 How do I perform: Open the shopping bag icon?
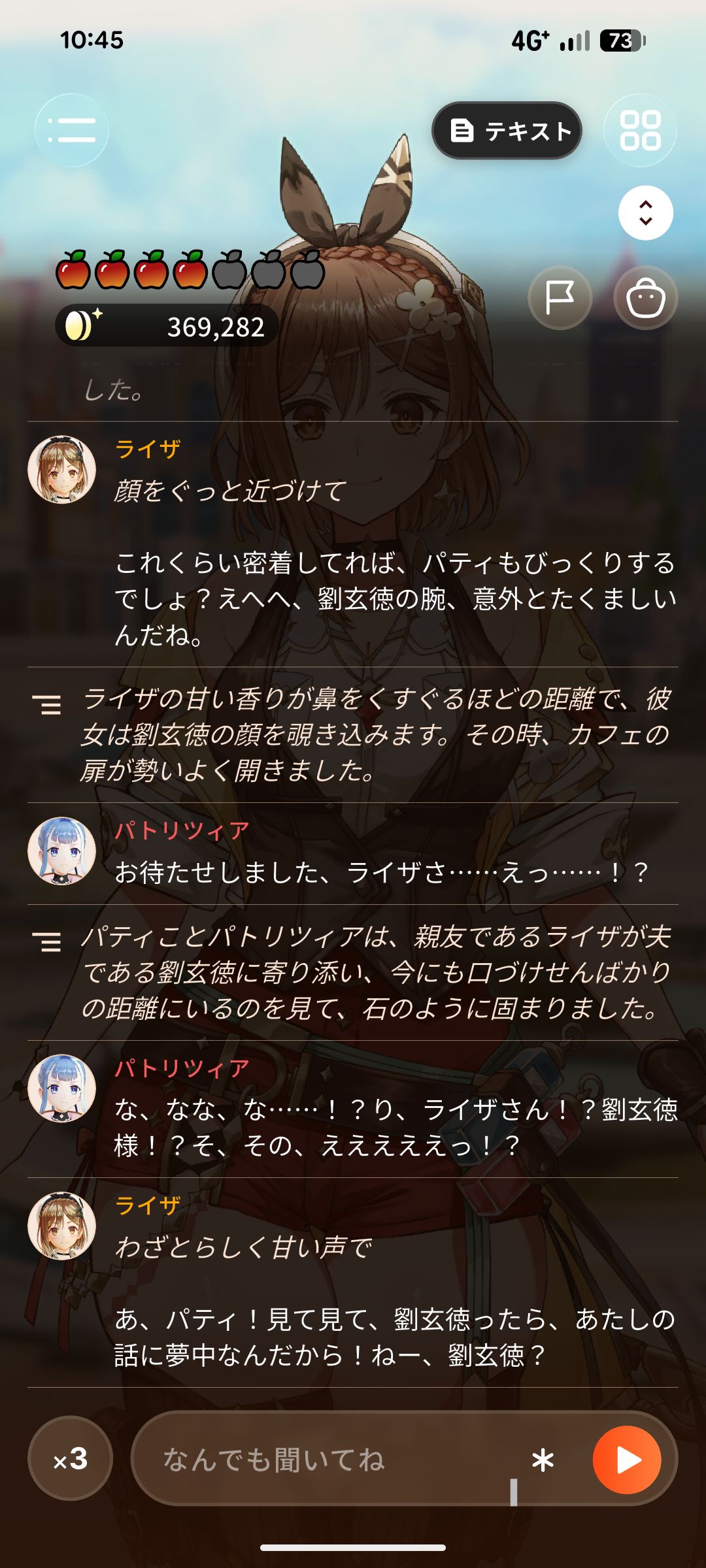coord(646,298)
